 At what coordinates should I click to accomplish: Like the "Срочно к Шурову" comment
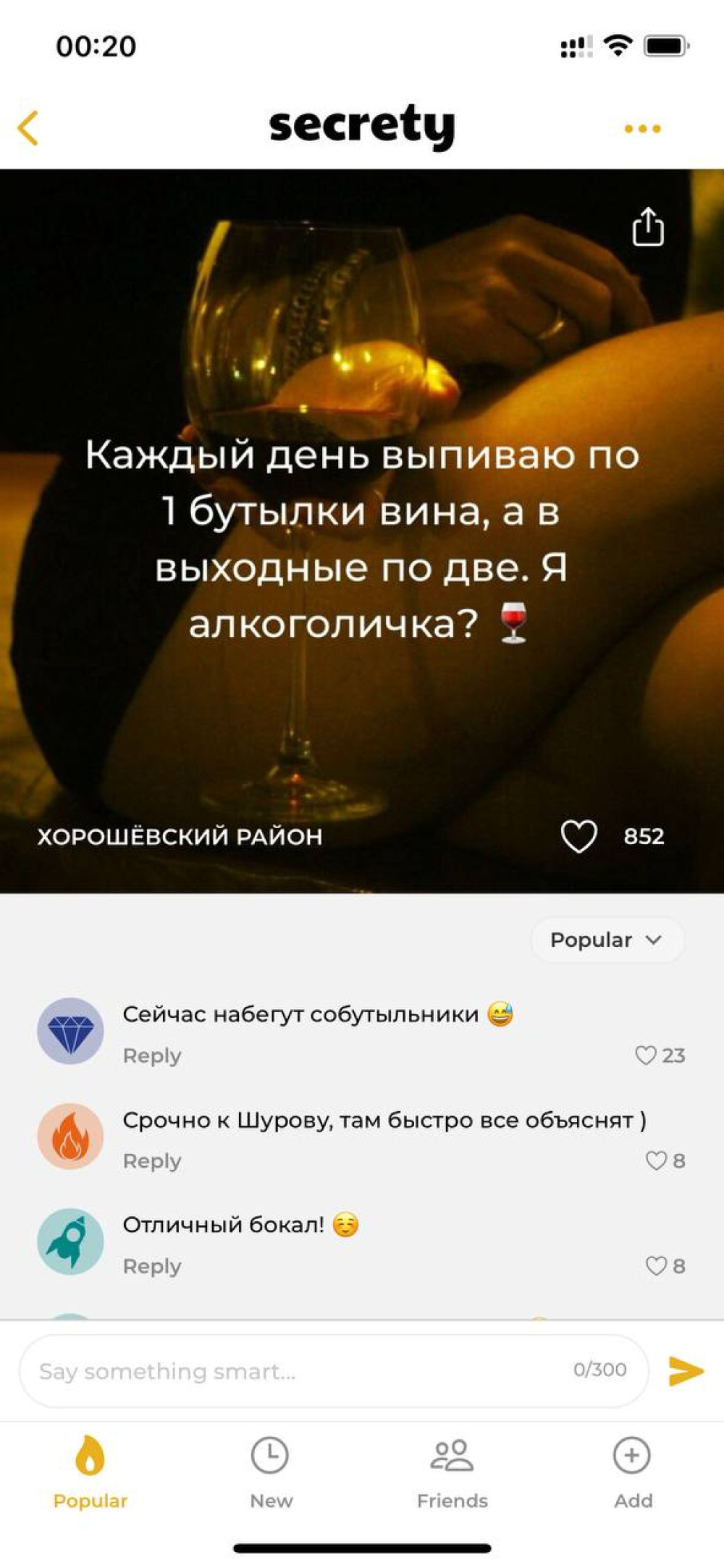[x=656, y=1160]
